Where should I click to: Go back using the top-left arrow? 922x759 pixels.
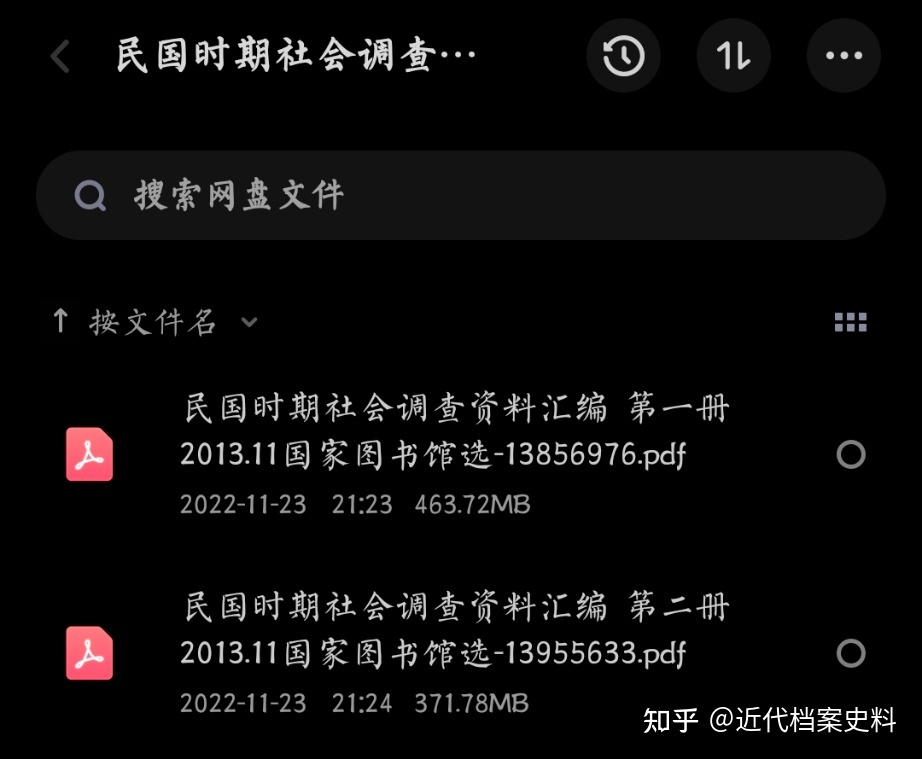[60, 57]
